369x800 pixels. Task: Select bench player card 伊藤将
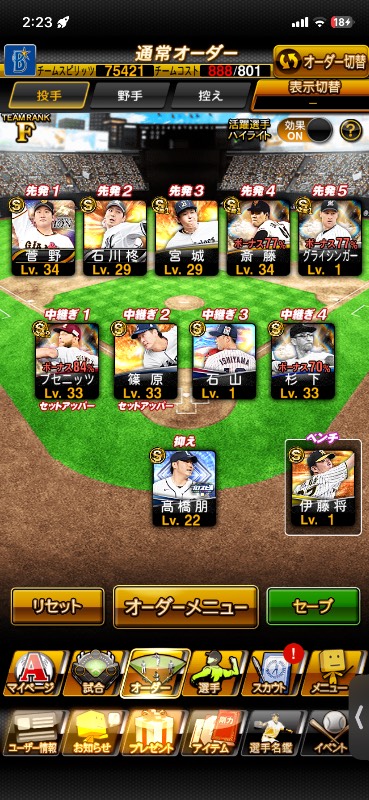point(323,487)
